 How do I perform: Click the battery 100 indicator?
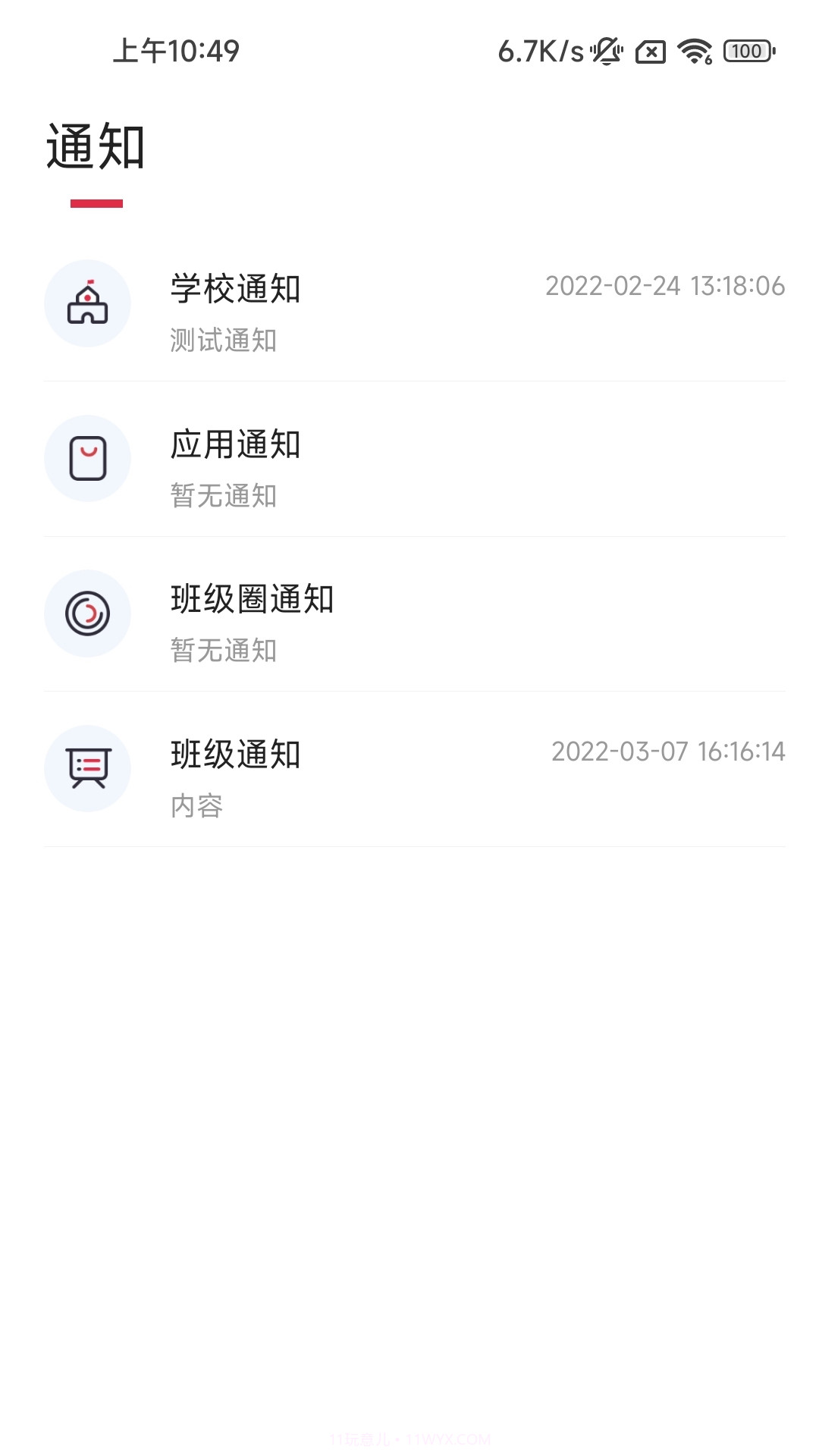point(749,52)
